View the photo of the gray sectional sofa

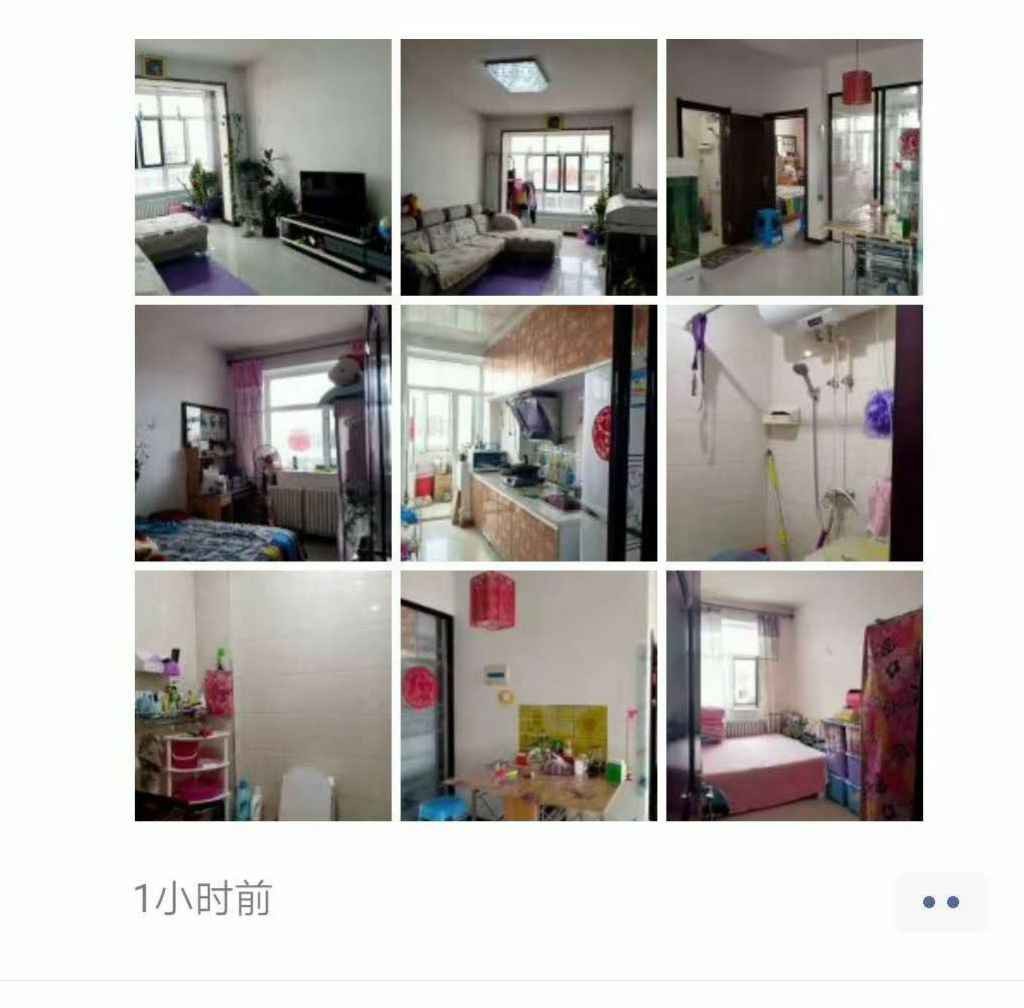[528, 167]
